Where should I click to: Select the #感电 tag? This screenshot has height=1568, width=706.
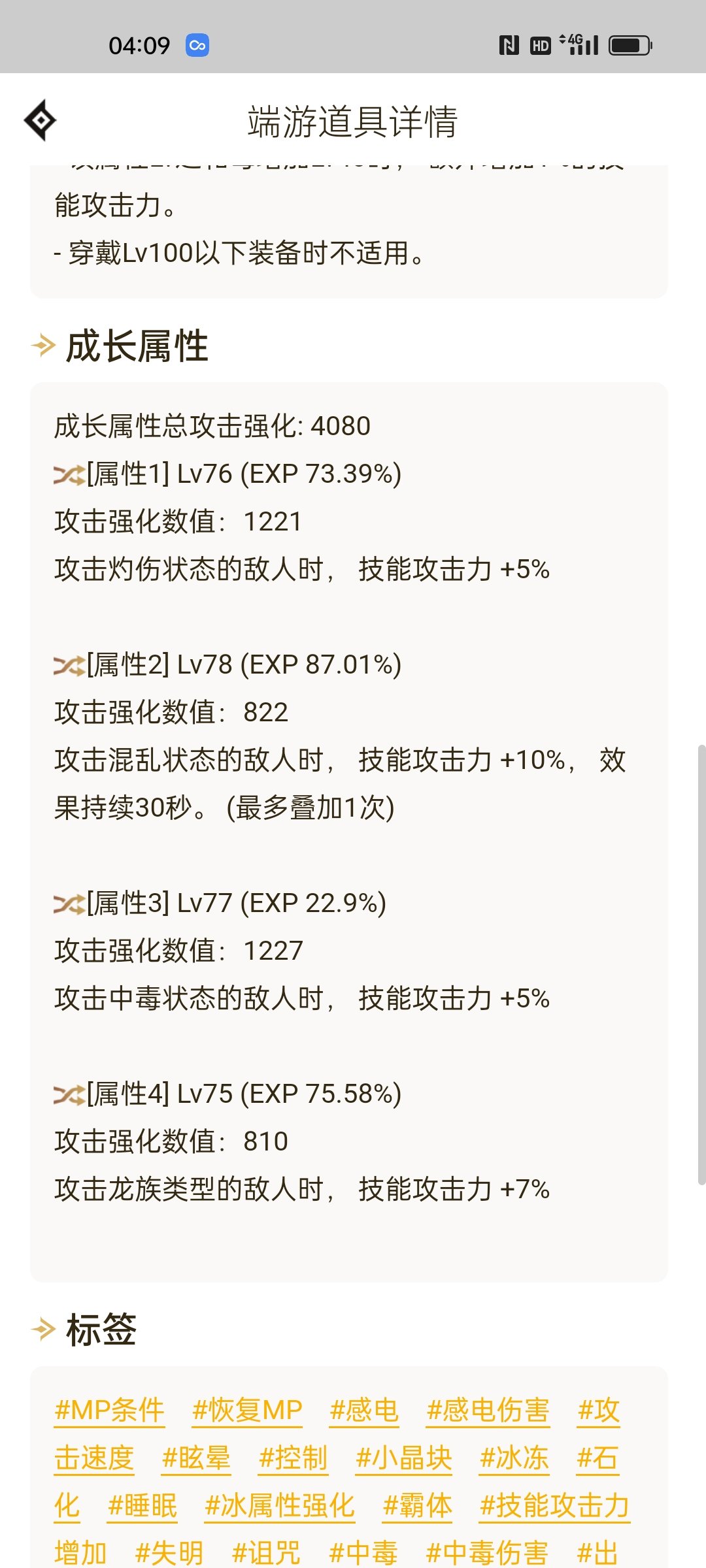point(364,1411)
